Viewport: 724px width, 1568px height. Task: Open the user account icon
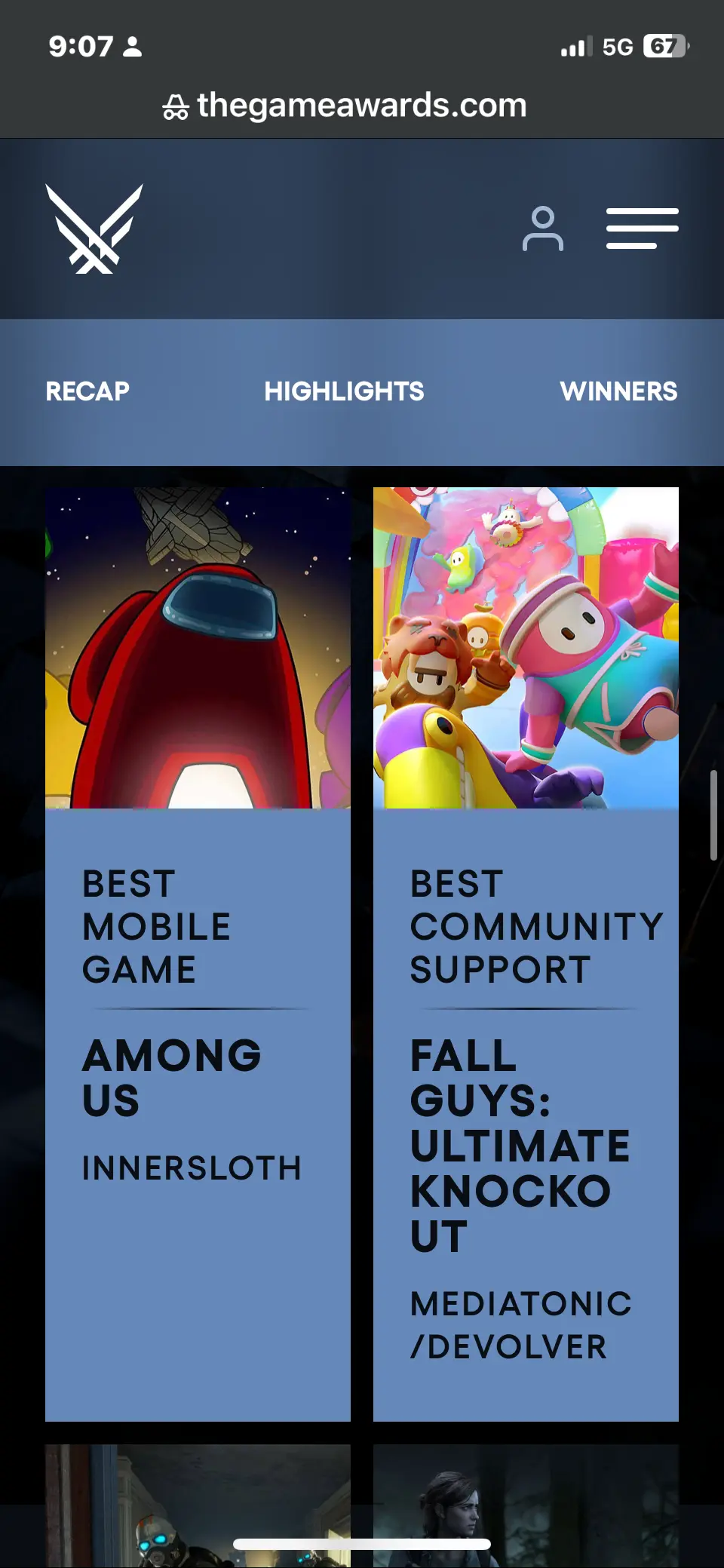(x=542, y=229)
